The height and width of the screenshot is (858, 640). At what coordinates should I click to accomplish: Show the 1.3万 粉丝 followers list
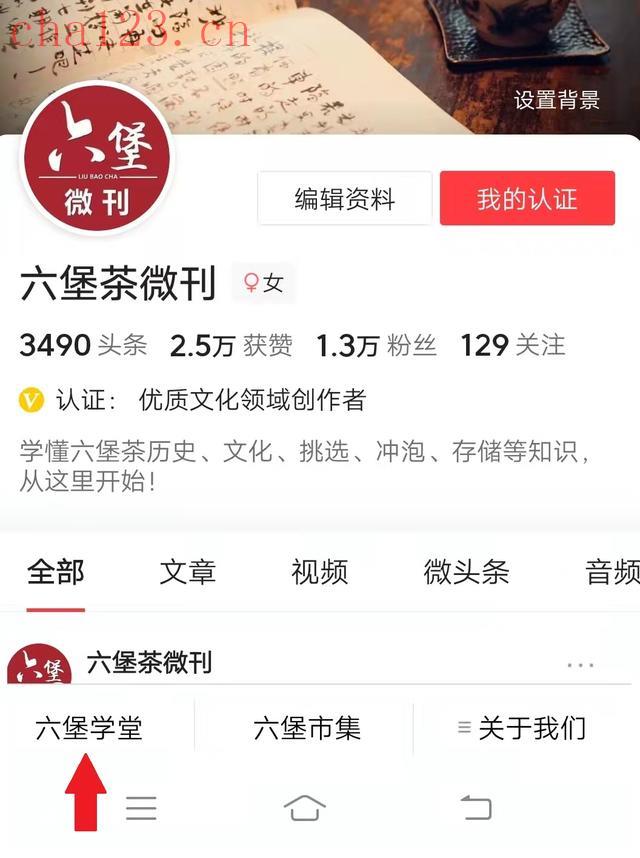376,346
